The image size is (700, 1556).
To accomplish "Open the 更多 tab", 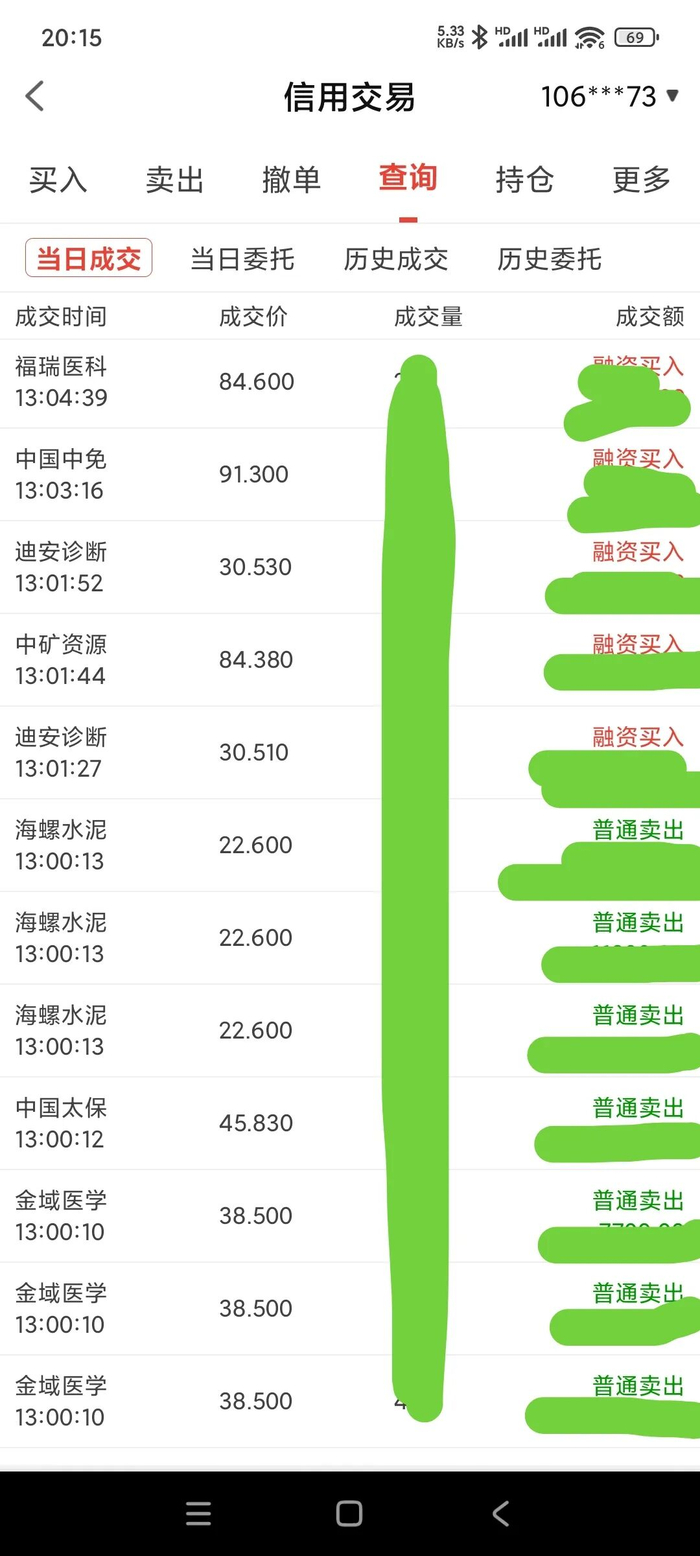I will [642, 180].
